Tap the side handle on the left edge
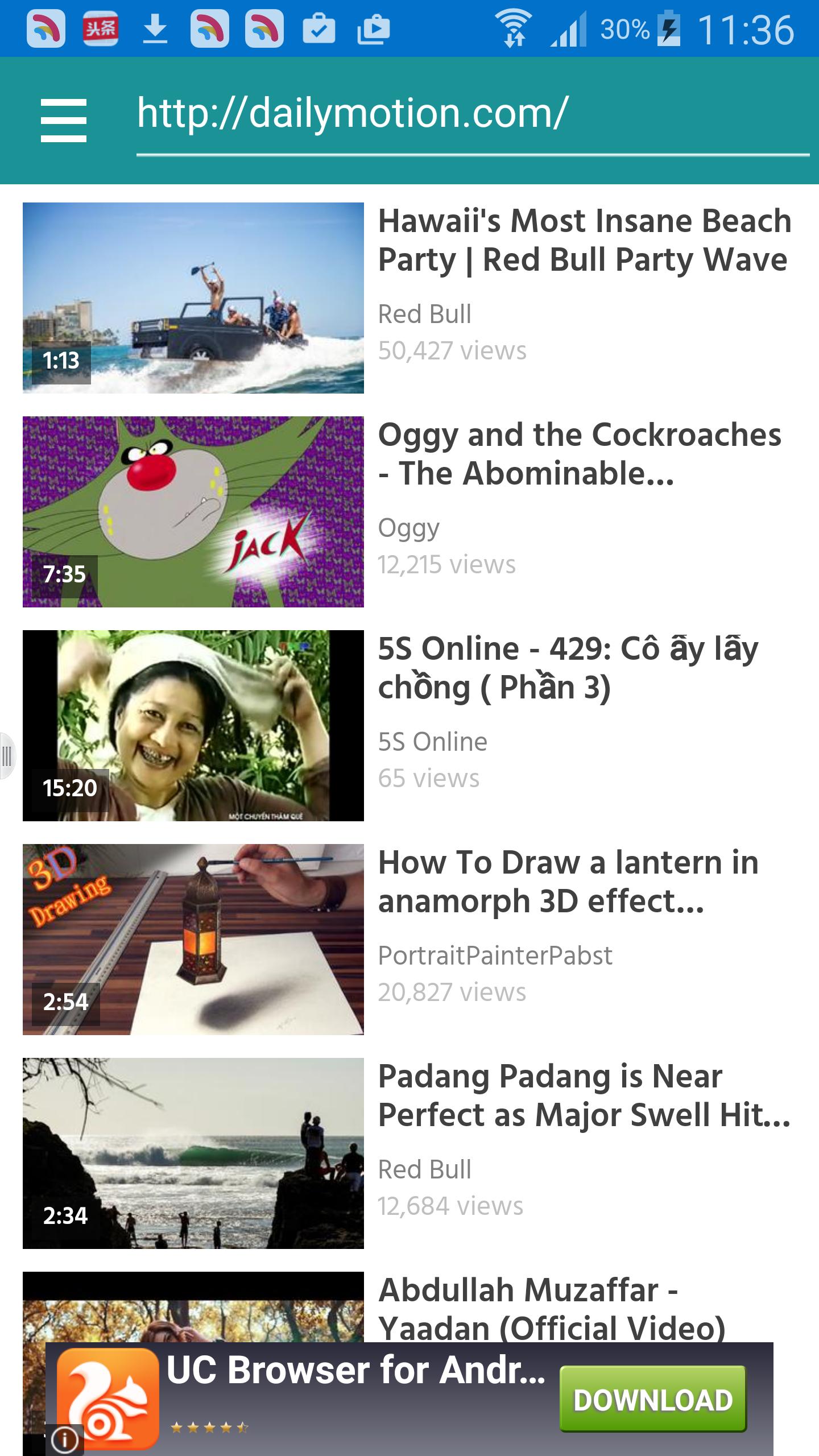This screenshot has height=1456, width=819. (7, 756)
